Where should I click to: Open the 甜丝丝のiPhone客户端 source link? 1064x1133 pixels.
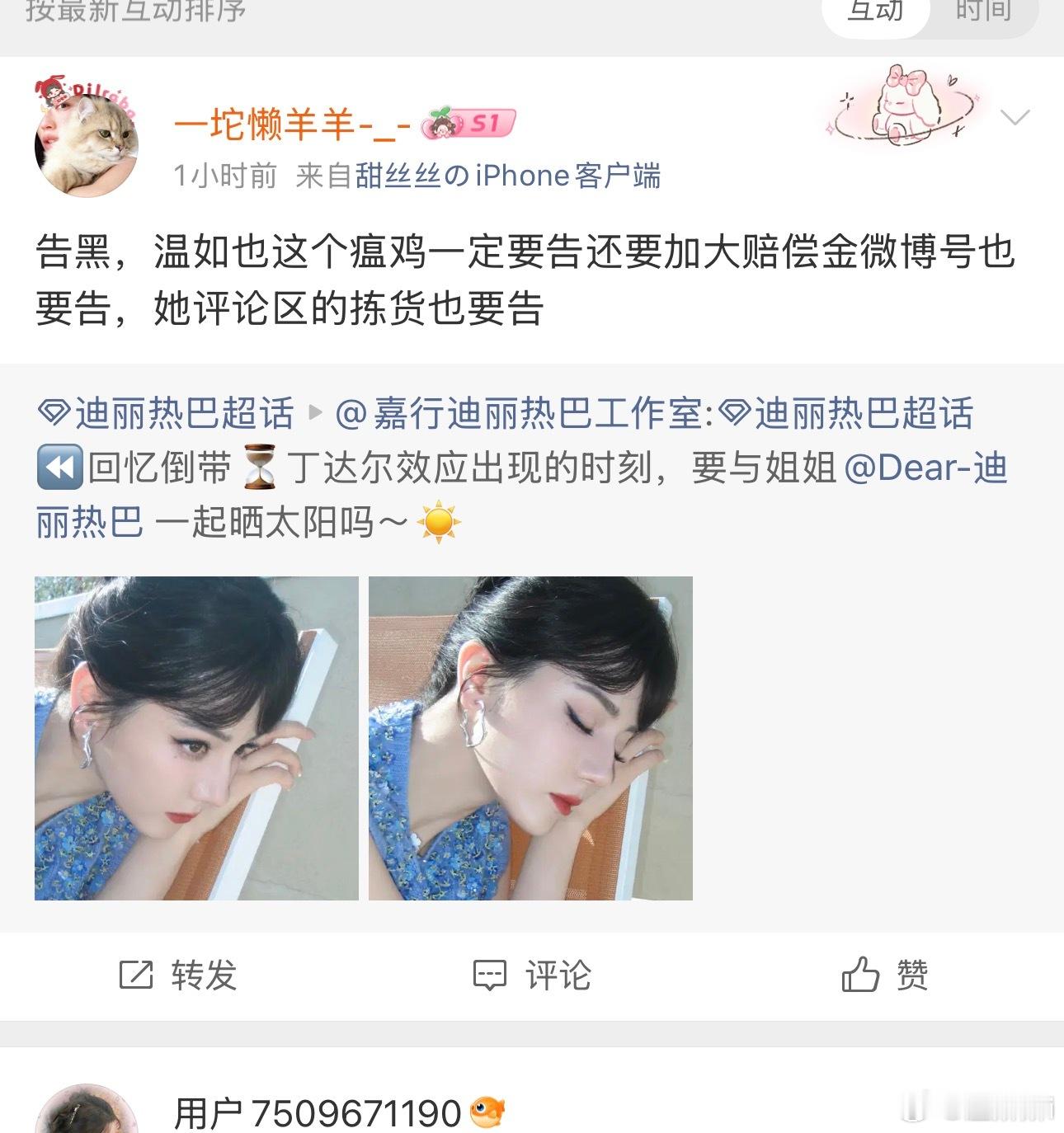(507, 176)
